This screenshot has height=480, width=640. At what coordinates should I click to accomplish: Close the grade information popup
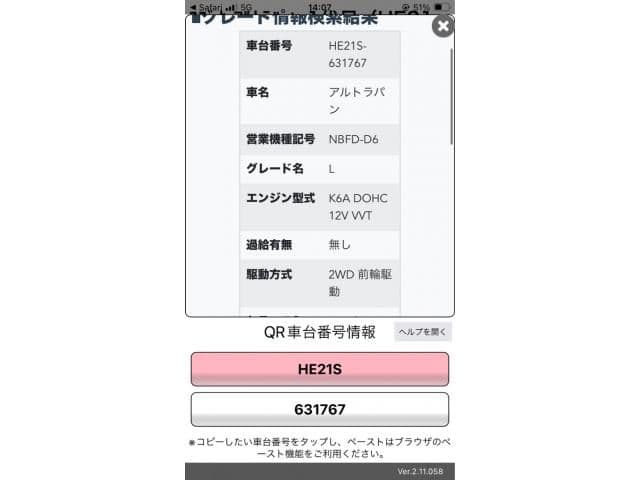coord(442,27)
